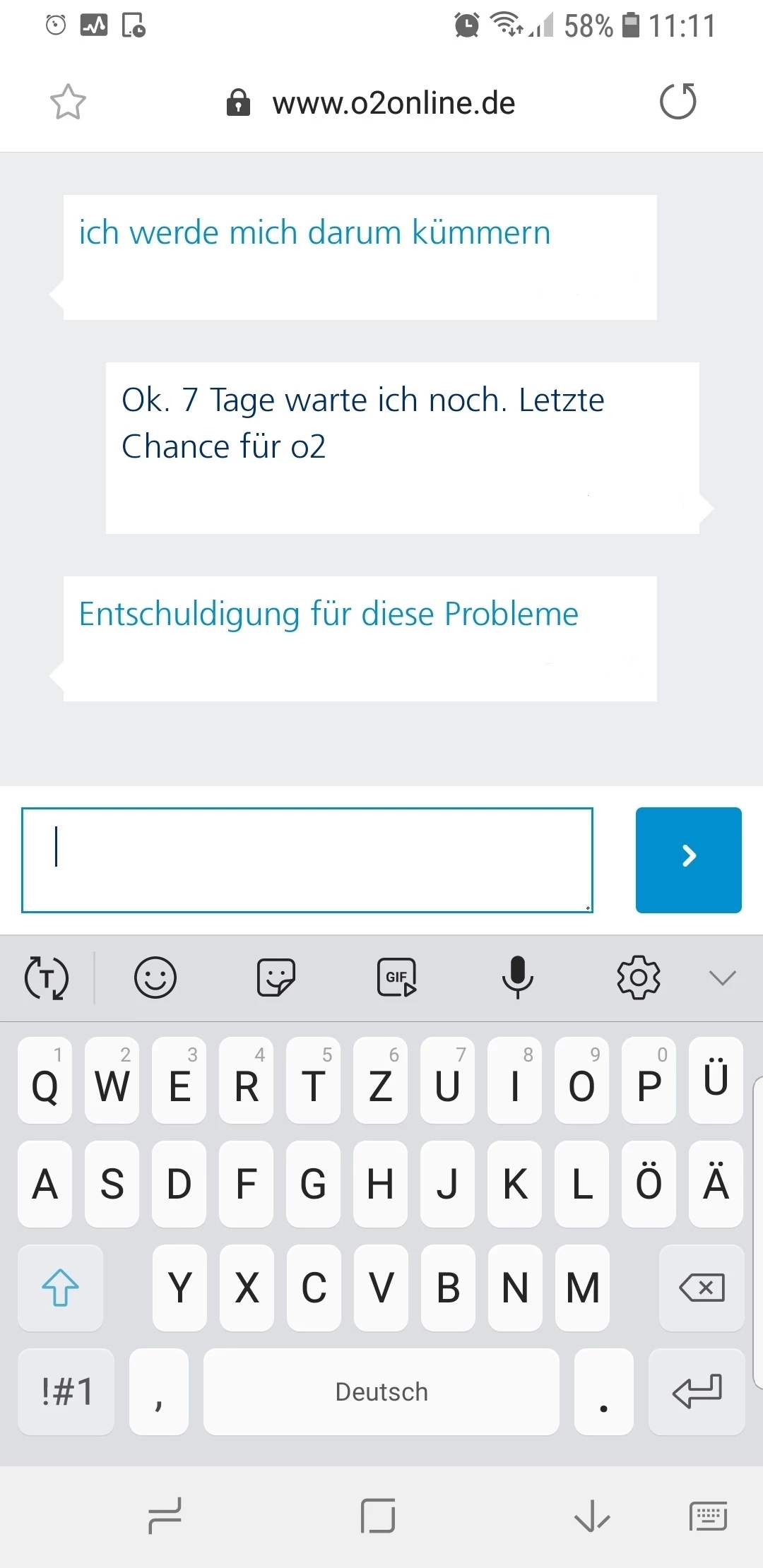This screenshot has height=1568, width=763.
Task: Tap the backspace key
Action: (701, 1288)
